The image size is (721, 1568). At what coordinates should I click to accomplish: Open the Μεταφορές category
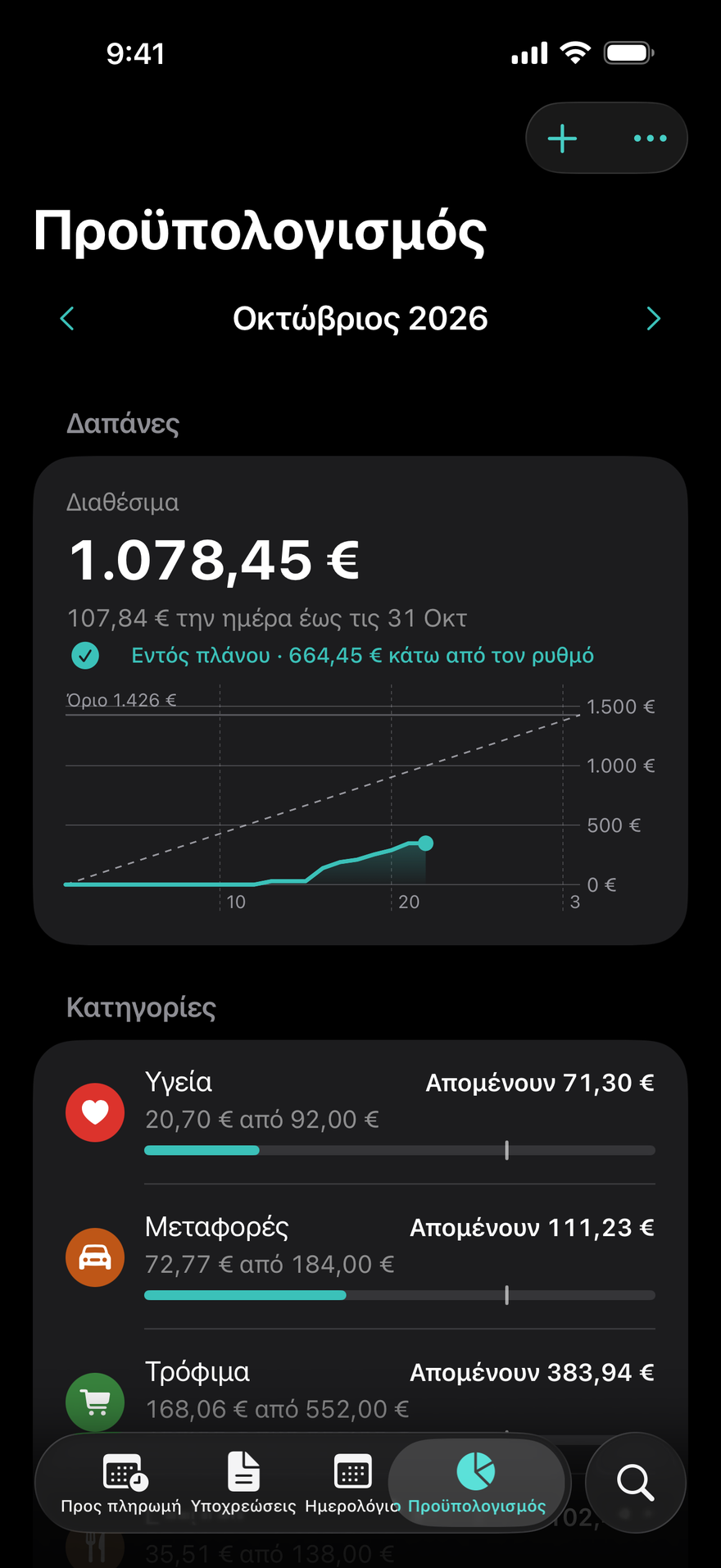coord(360,1257)
